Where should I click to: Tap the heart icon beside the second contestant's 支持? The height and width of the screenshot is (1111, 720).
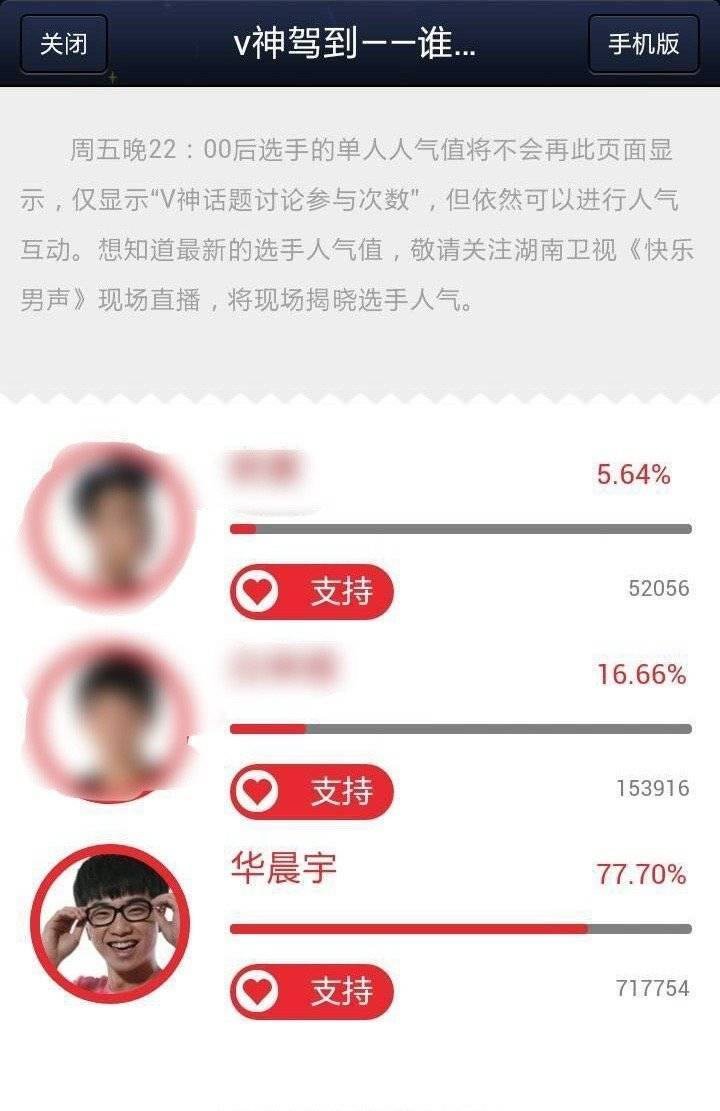click(x=258, y=792)
